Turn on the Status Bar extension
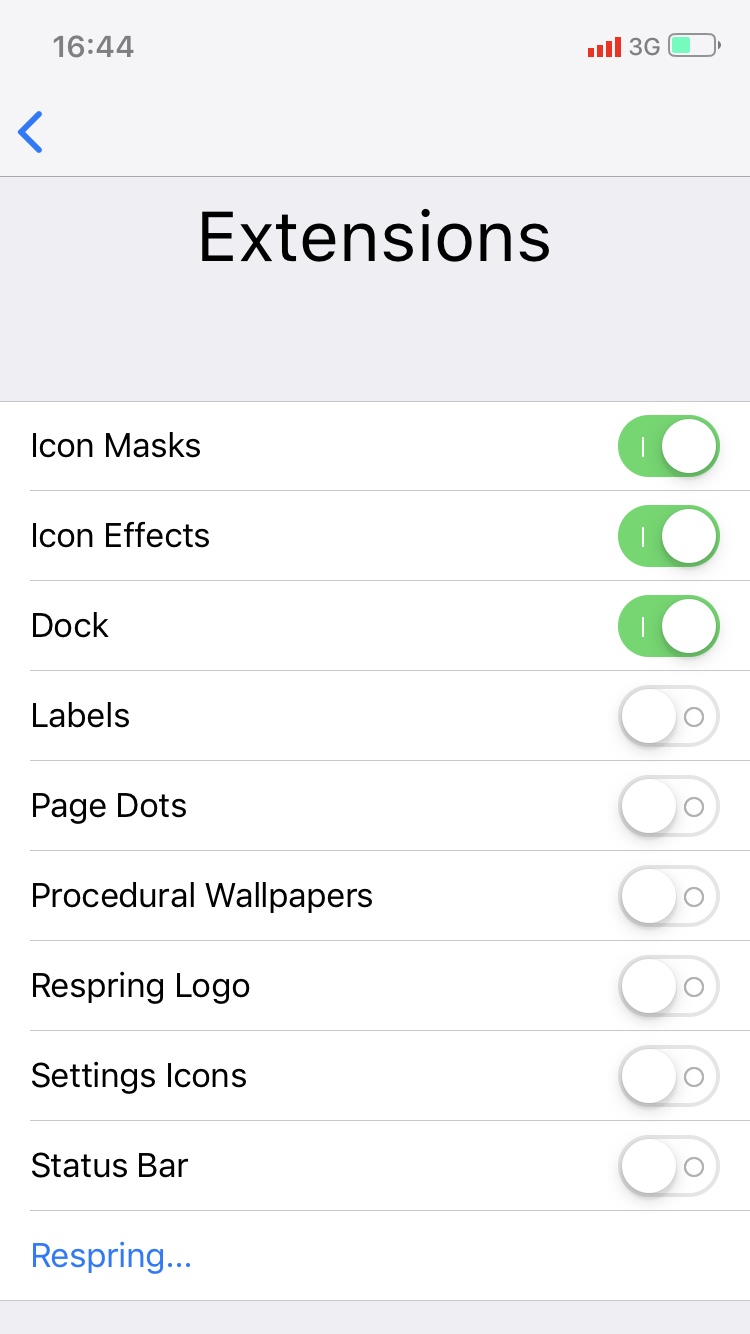This screenshot has height=1334, width=750. pyautogui.click(x=668, y=1166)
